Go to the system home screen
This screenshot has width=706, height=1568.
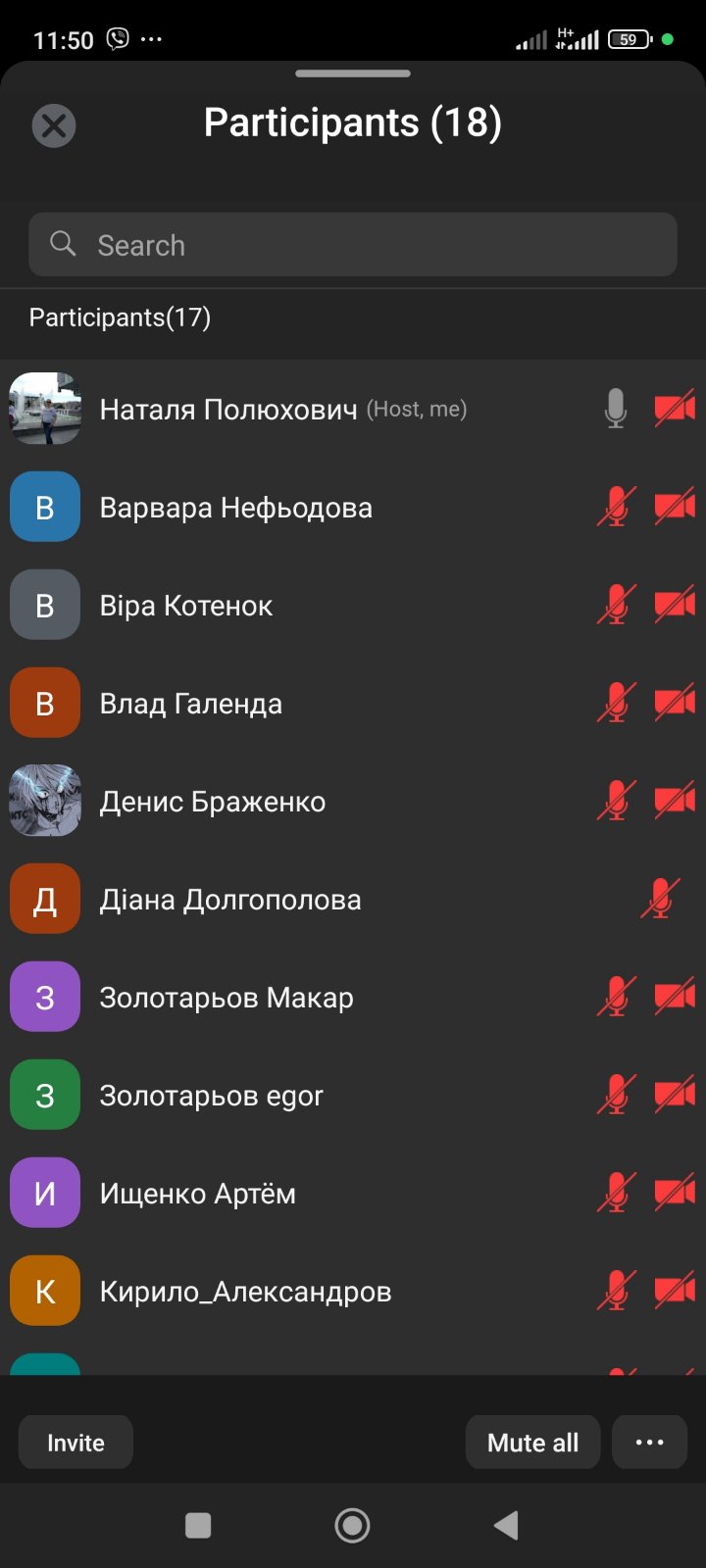(352, 1525)
